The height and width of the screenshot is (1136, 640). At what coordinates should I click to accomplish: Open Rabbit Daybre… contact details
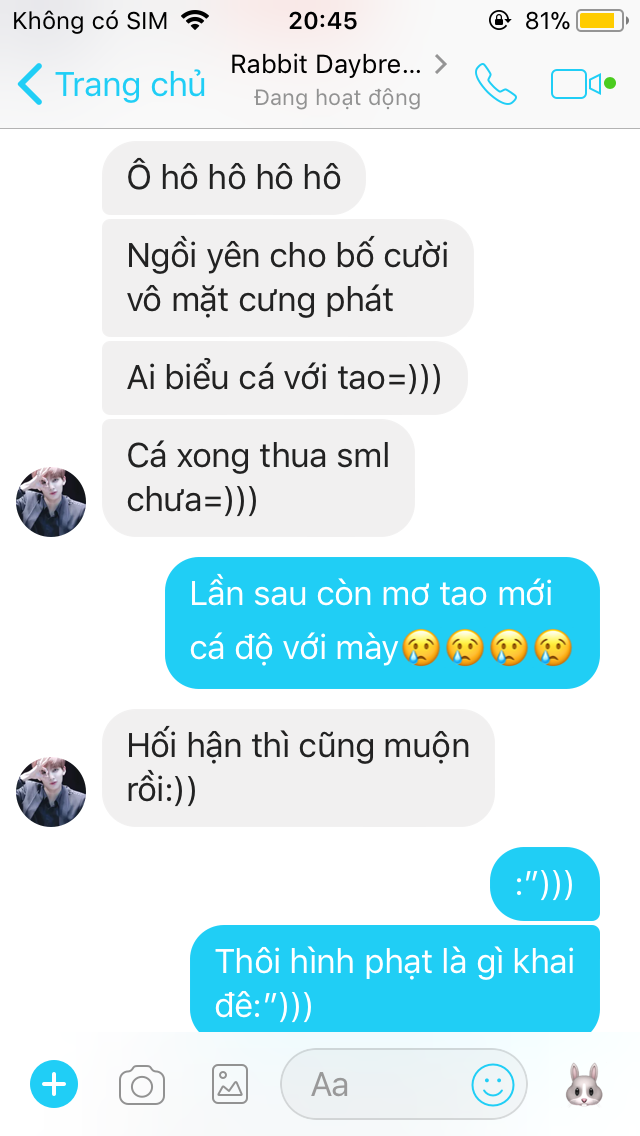coord(338,80)
